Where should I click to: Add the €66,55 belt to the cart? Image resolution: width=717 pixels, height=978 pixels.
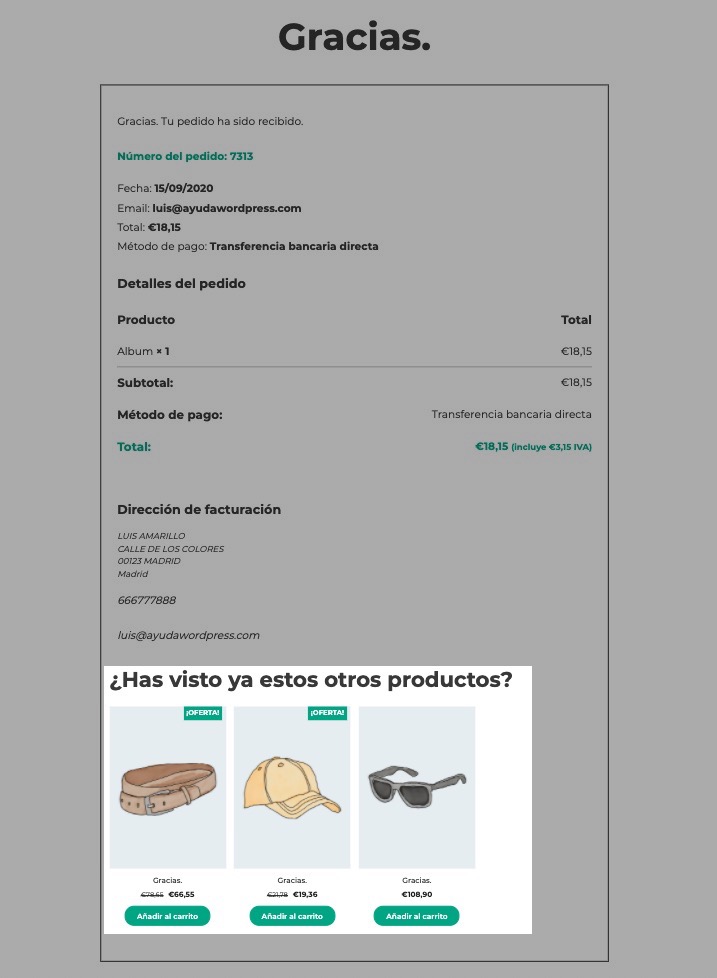pos(167,916)
